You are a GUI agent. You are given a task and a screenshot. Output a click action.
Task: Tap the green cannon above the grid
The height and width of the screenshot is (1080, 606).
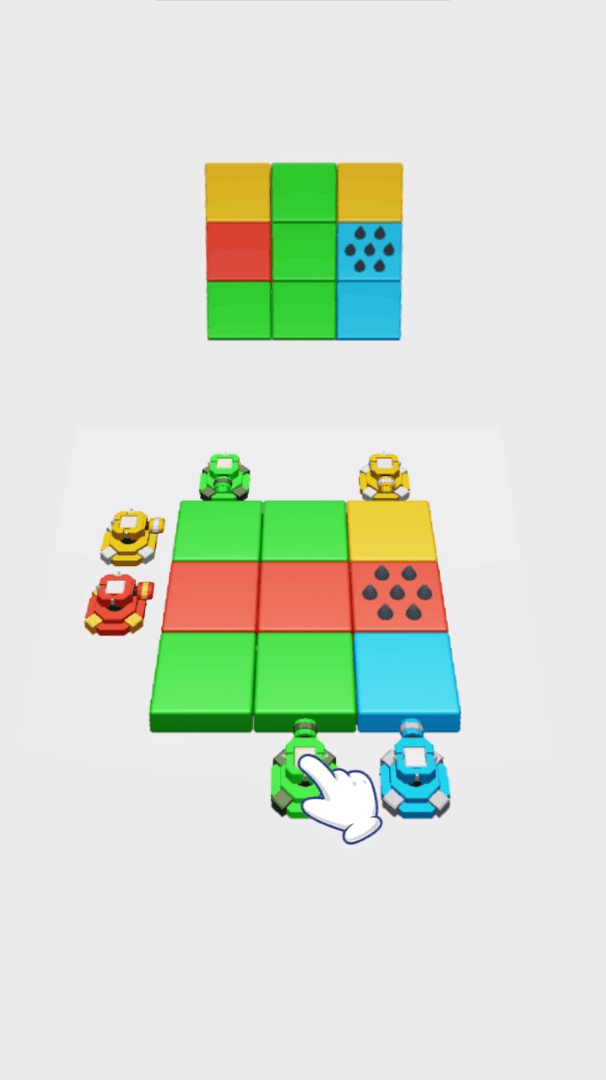[224, 476]
